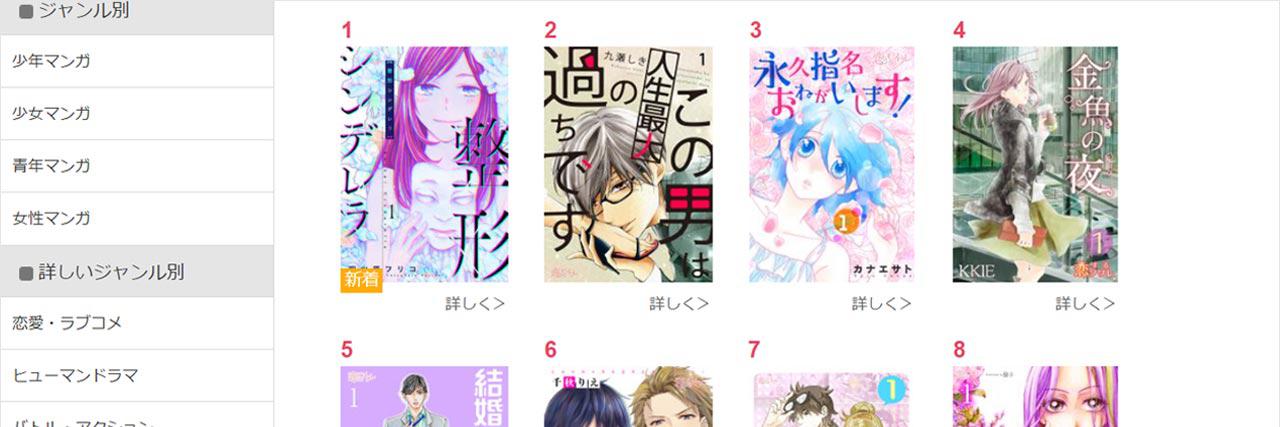Open rank 2 manga この男は人生最大の過ちです

[x=628, y=164]
